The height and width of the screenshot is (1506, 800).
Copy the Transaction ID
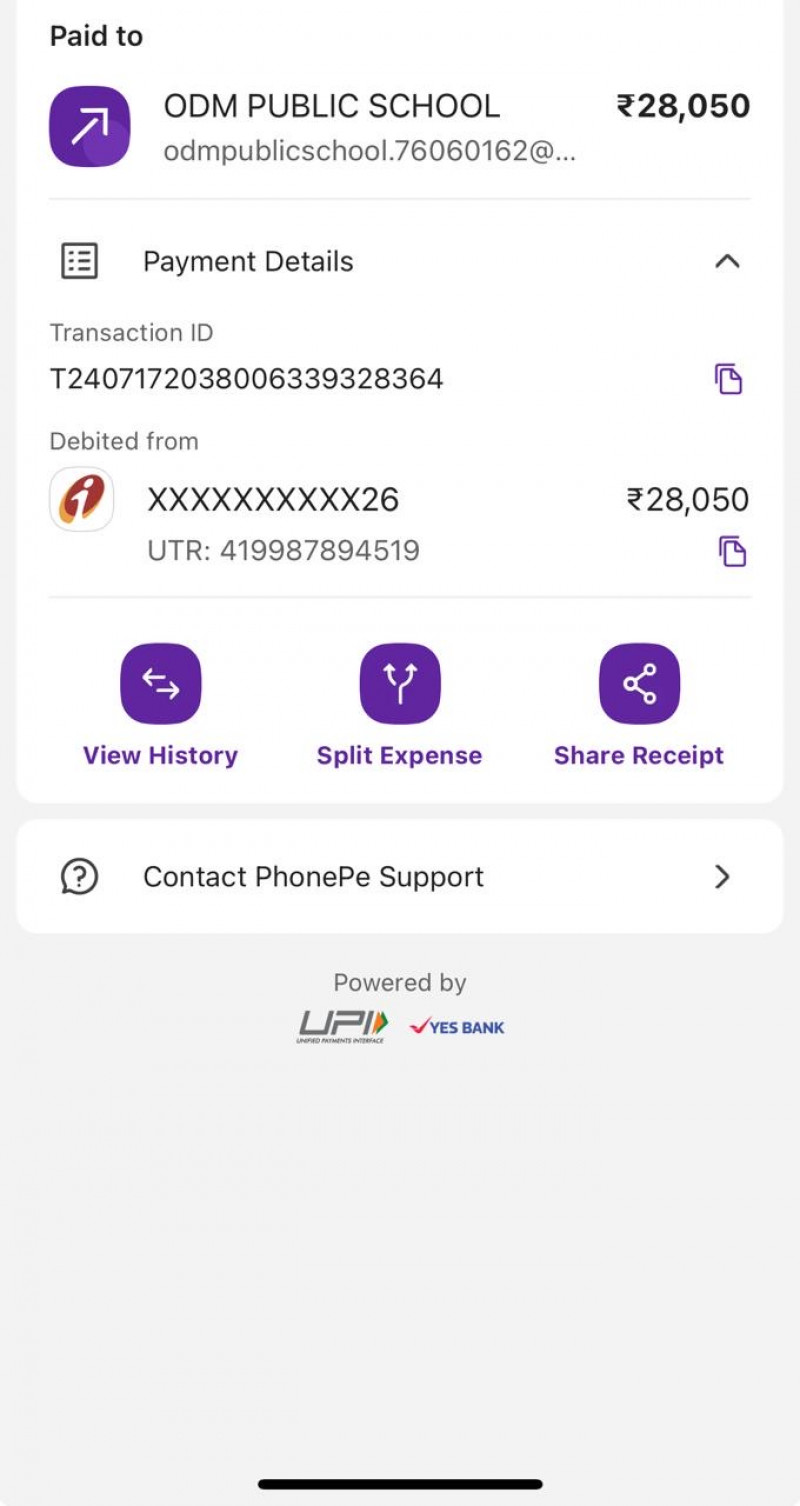click(729, 379)
